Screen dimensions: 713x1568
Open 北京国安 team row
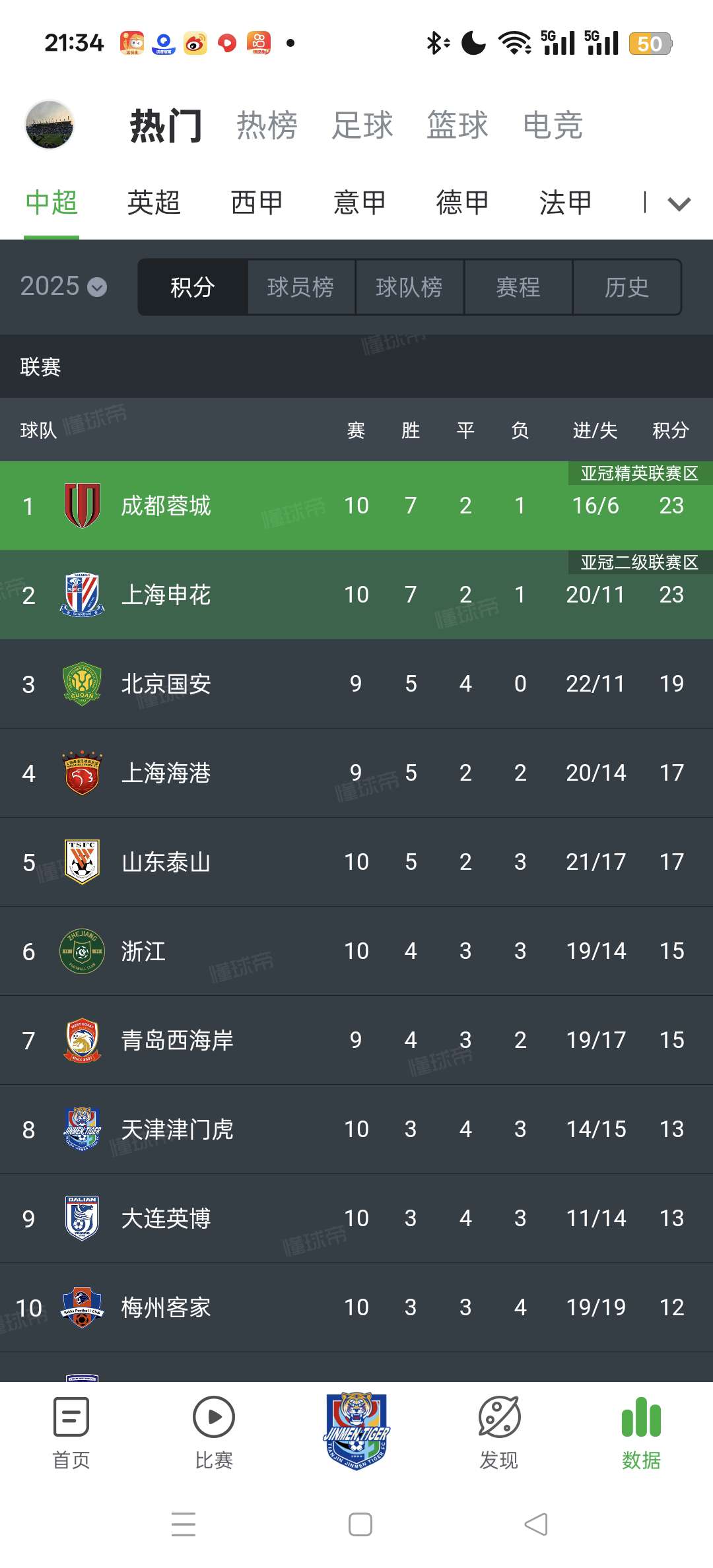[165, 684]
